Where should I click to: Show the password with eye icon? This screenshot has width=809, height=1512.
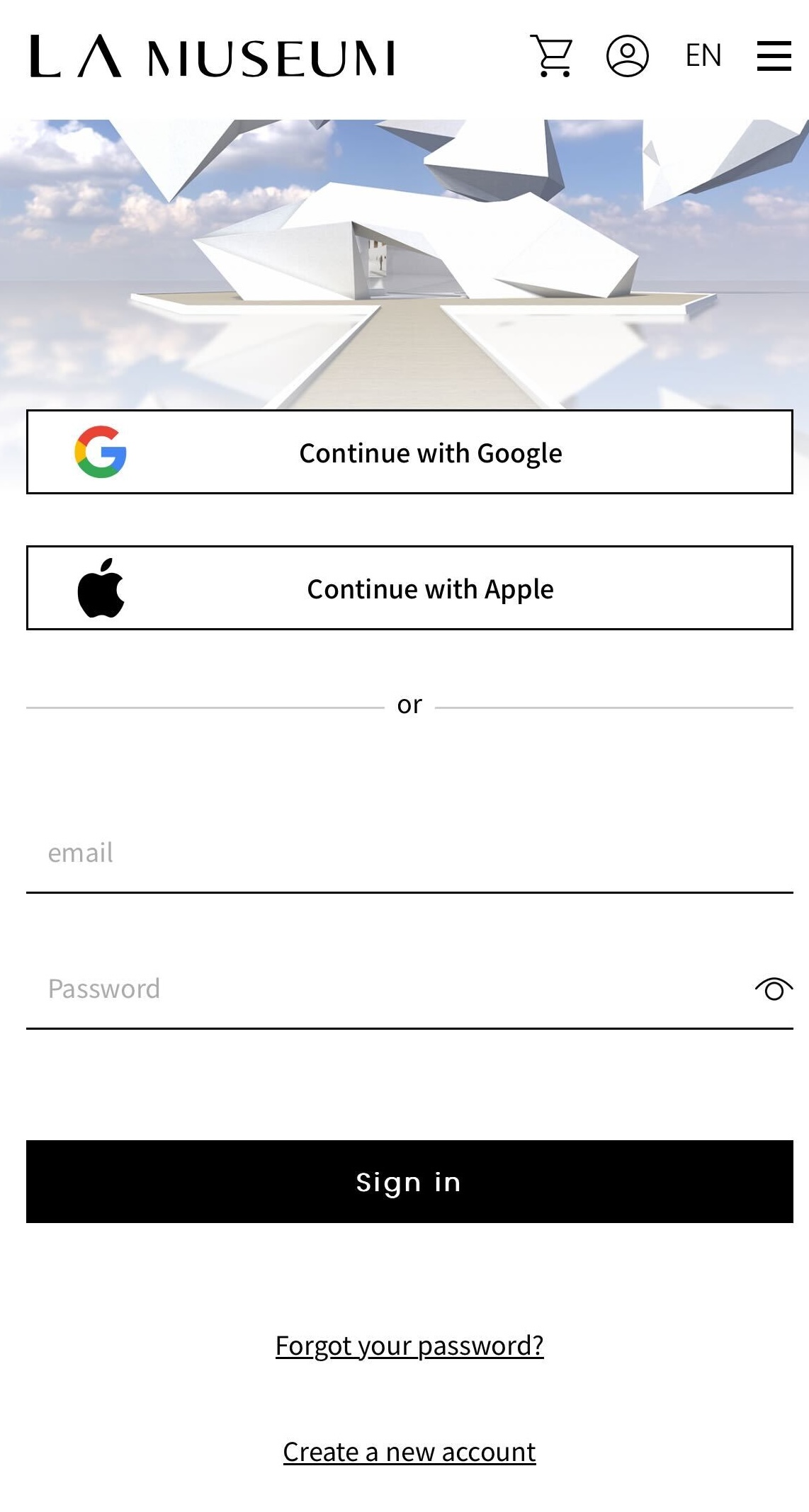(774, 989)
